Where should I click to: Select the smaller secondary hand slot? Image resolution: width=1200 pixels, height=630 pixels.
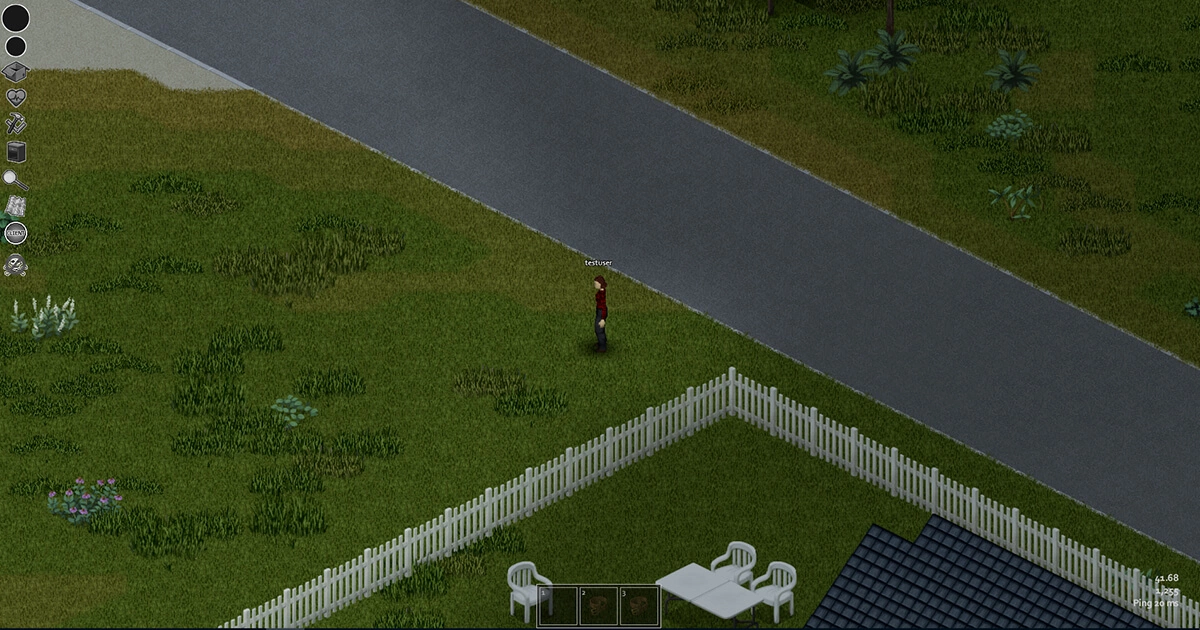15,46
